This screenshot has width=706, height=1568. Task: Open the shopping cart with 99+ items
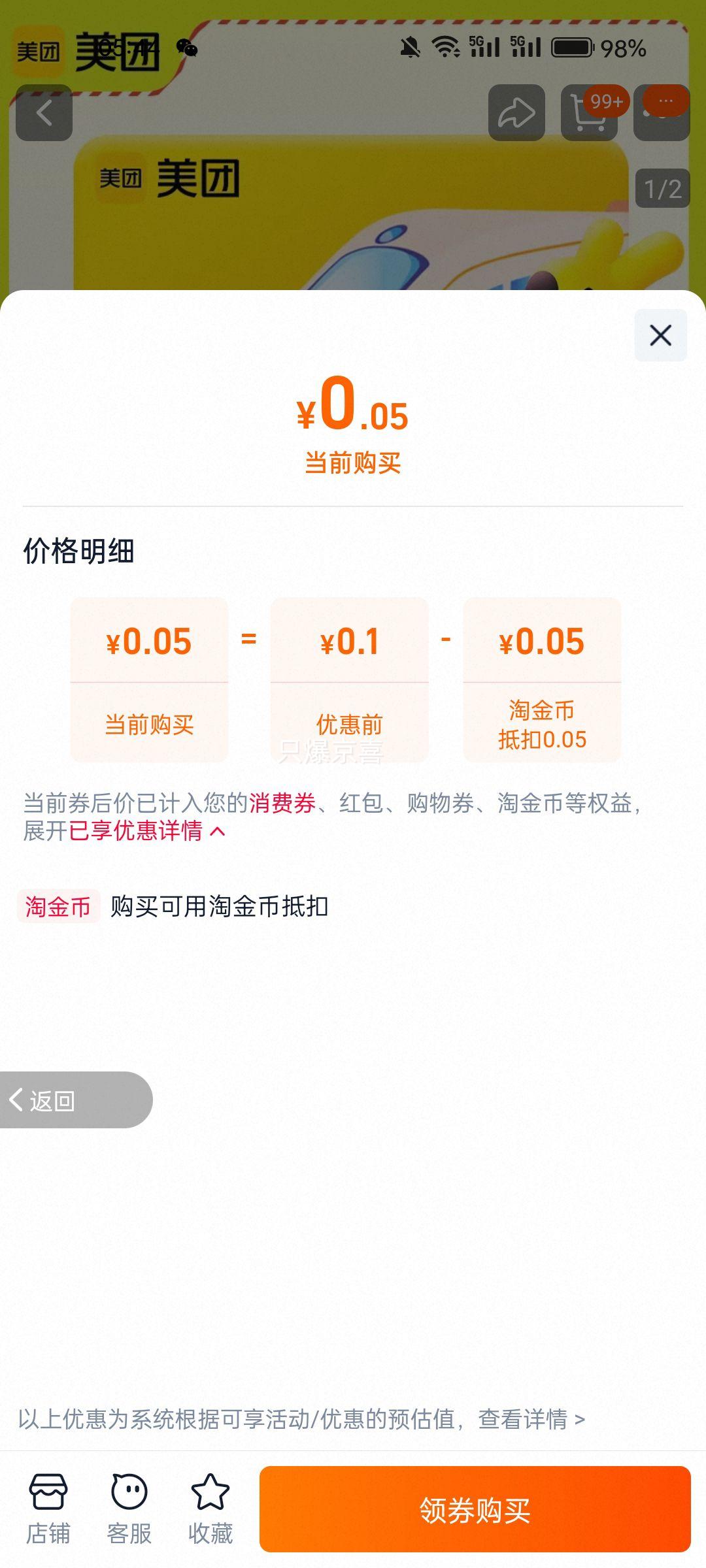587,112
